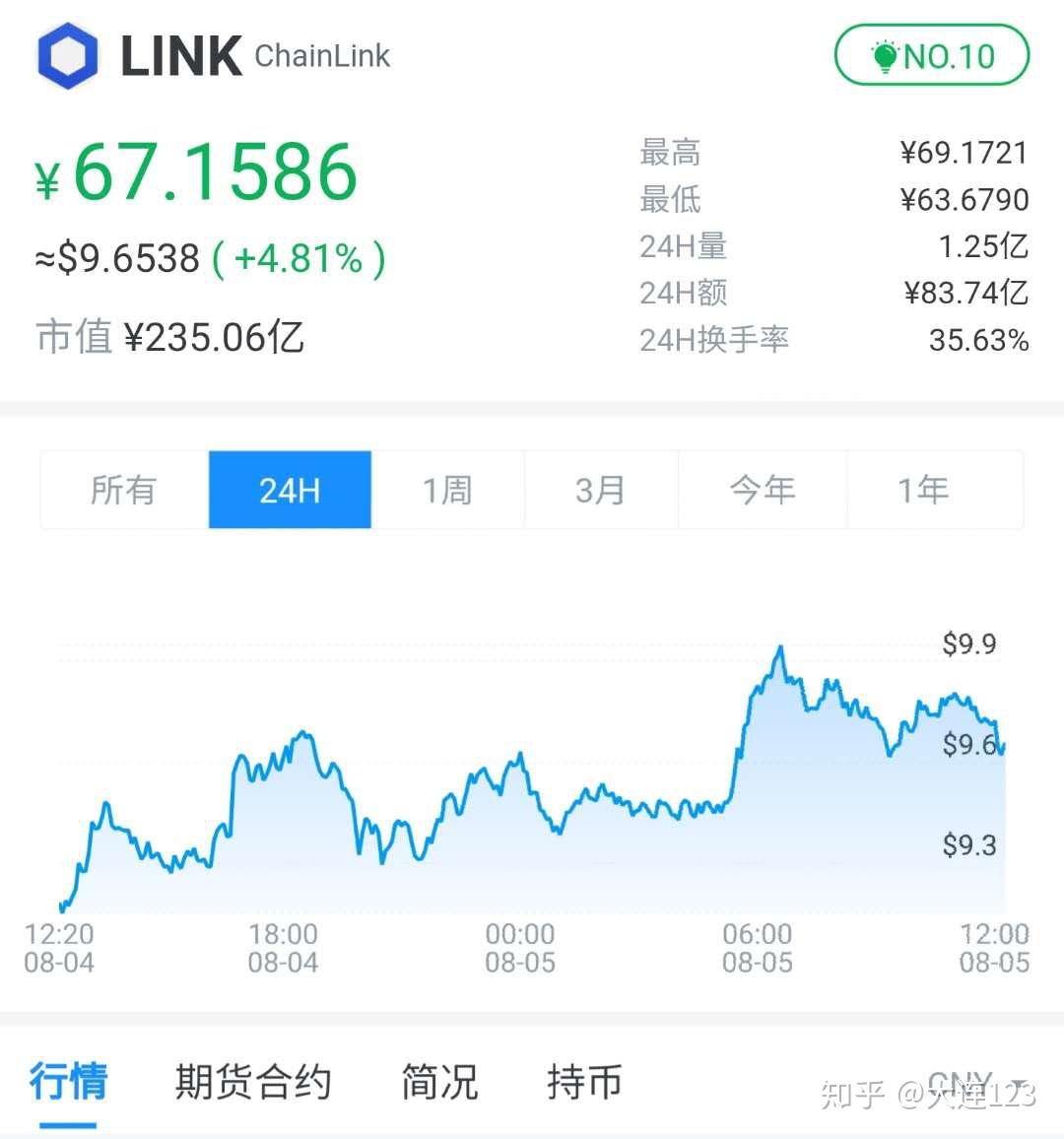Screen dimensions: 1064x1139
Task: View the 1年 price chart
Action: tap(924, 490)
